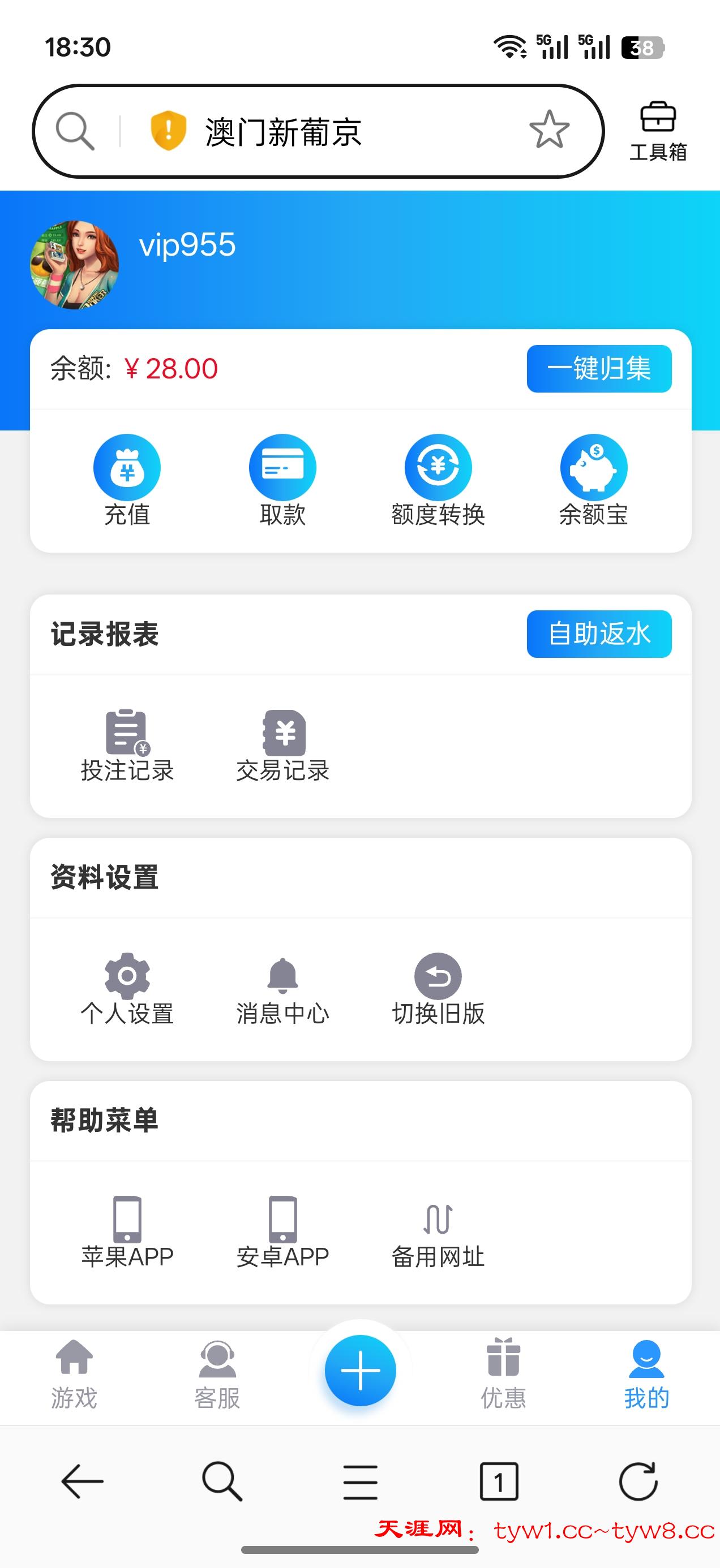
Task: Open 取款 withdrawal
Action: click(282, 480)
